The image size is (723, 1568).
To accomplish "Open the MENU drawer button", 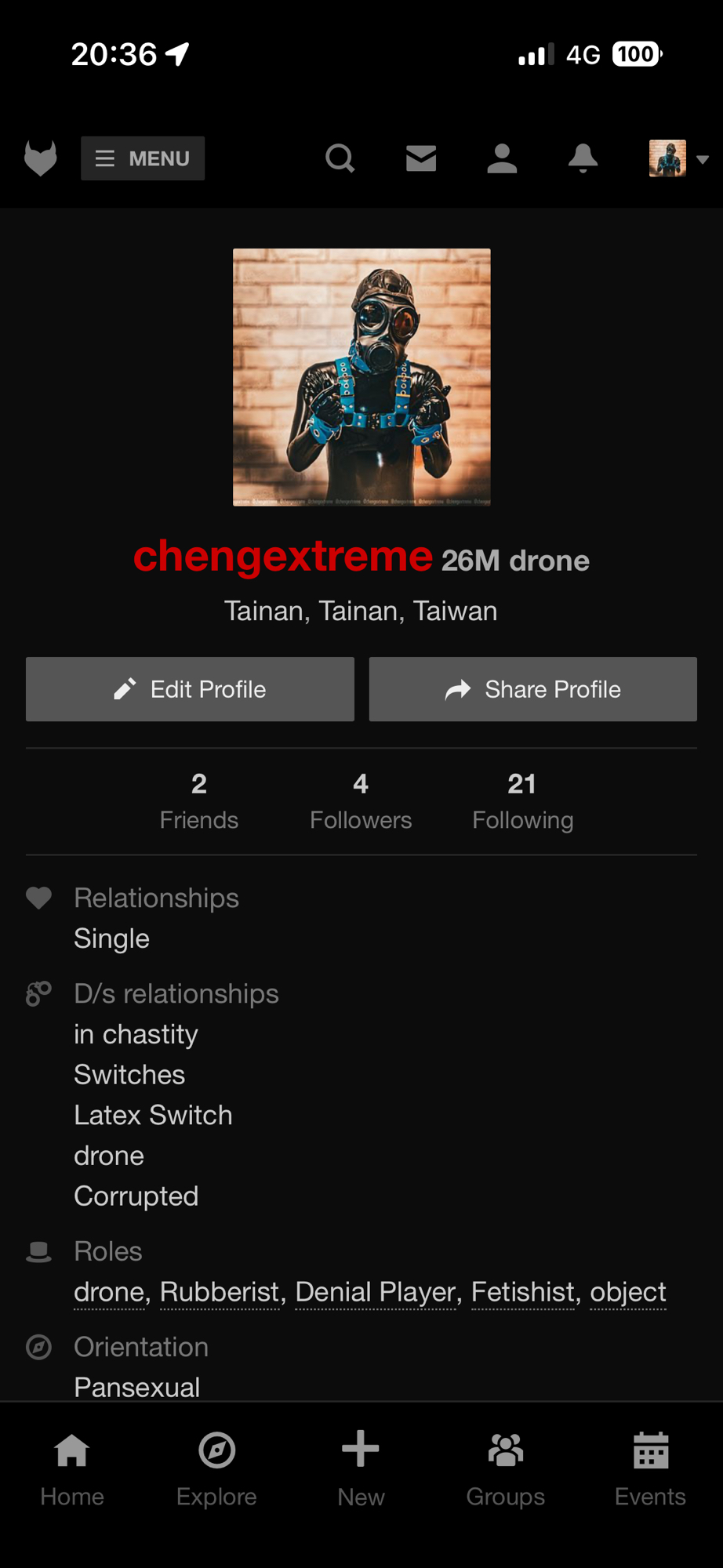I will pos(143,158).
